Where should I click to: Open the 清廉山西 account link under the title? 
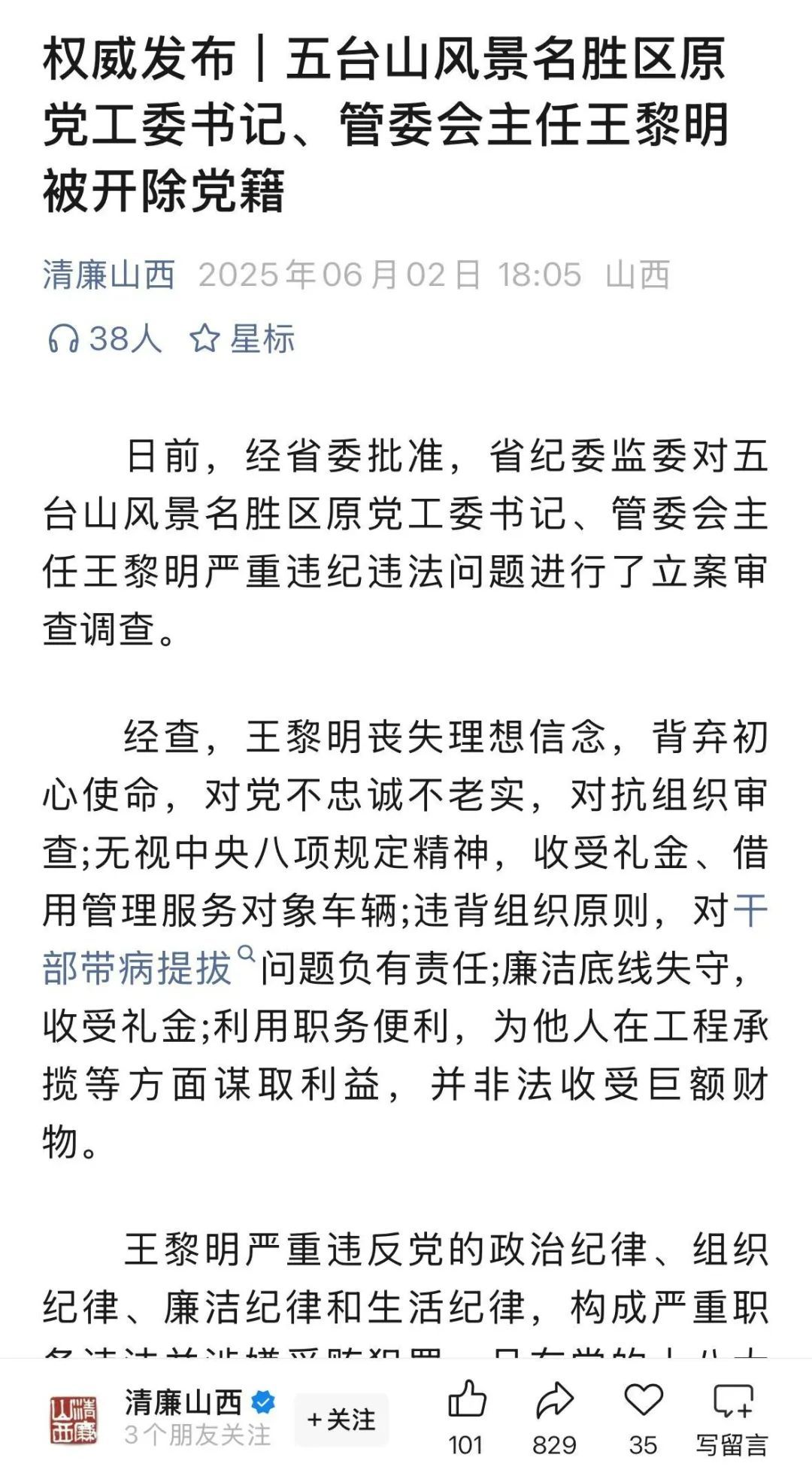click(x=109, y=275)
